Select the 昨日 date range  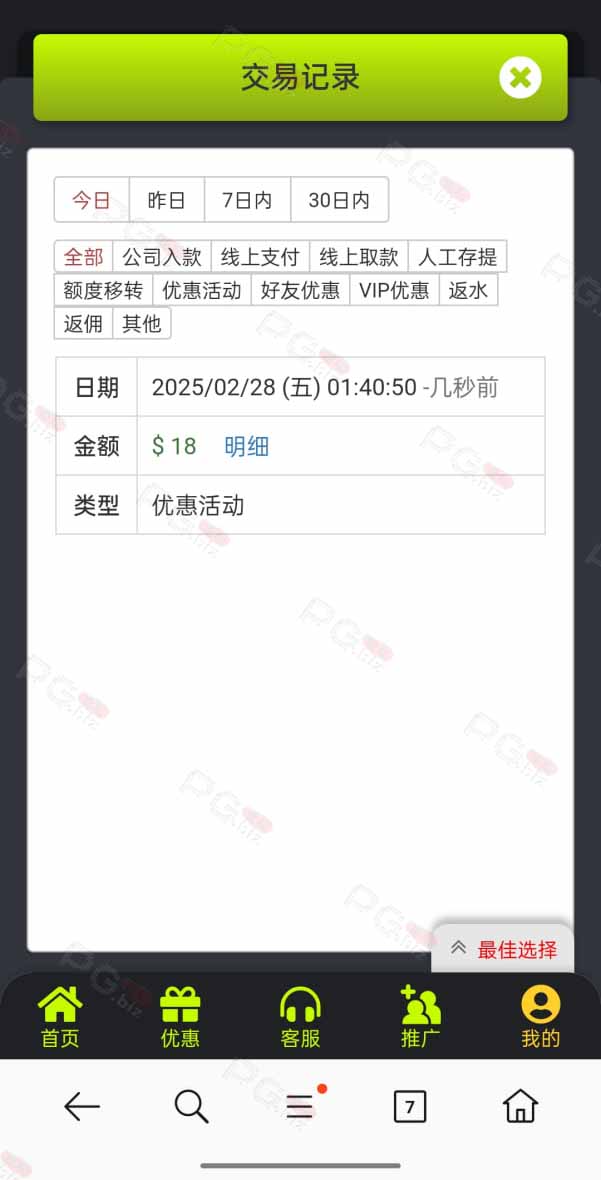167,200
